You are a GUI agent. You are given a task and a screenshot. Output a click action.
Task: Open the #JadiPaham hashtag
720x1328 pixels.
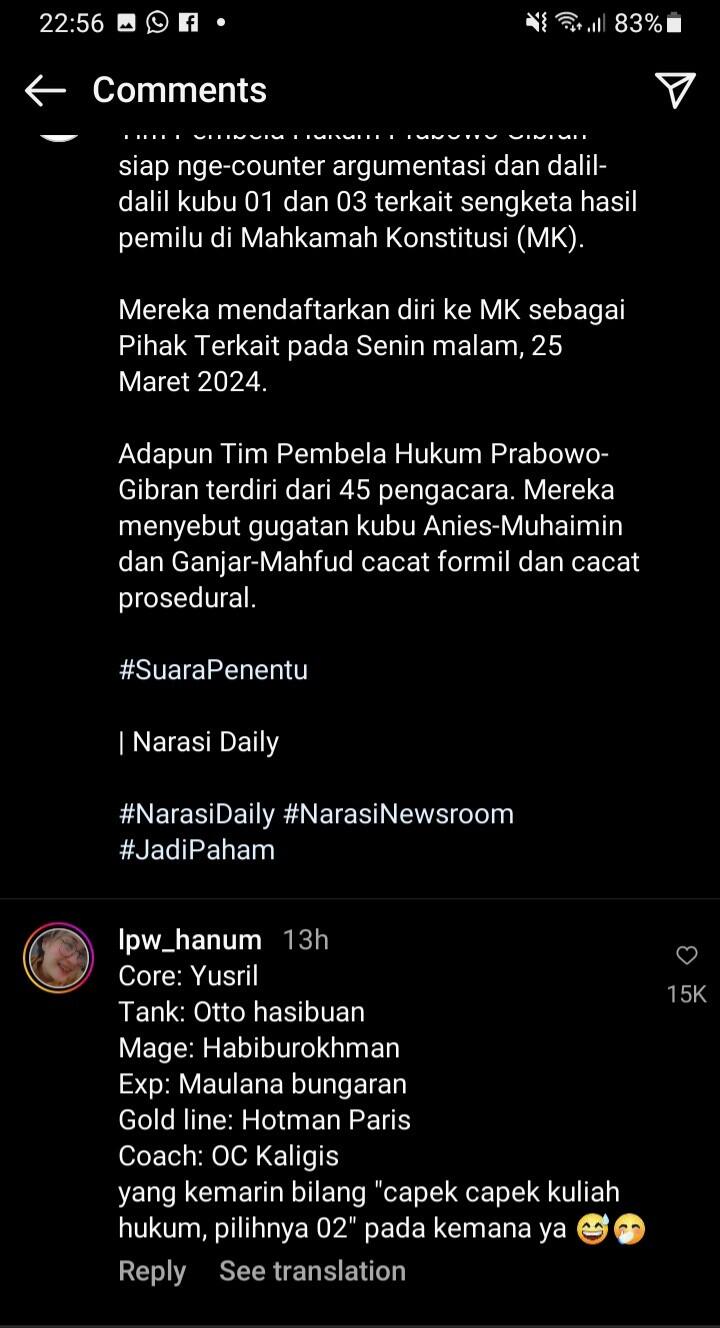(196, 850)
